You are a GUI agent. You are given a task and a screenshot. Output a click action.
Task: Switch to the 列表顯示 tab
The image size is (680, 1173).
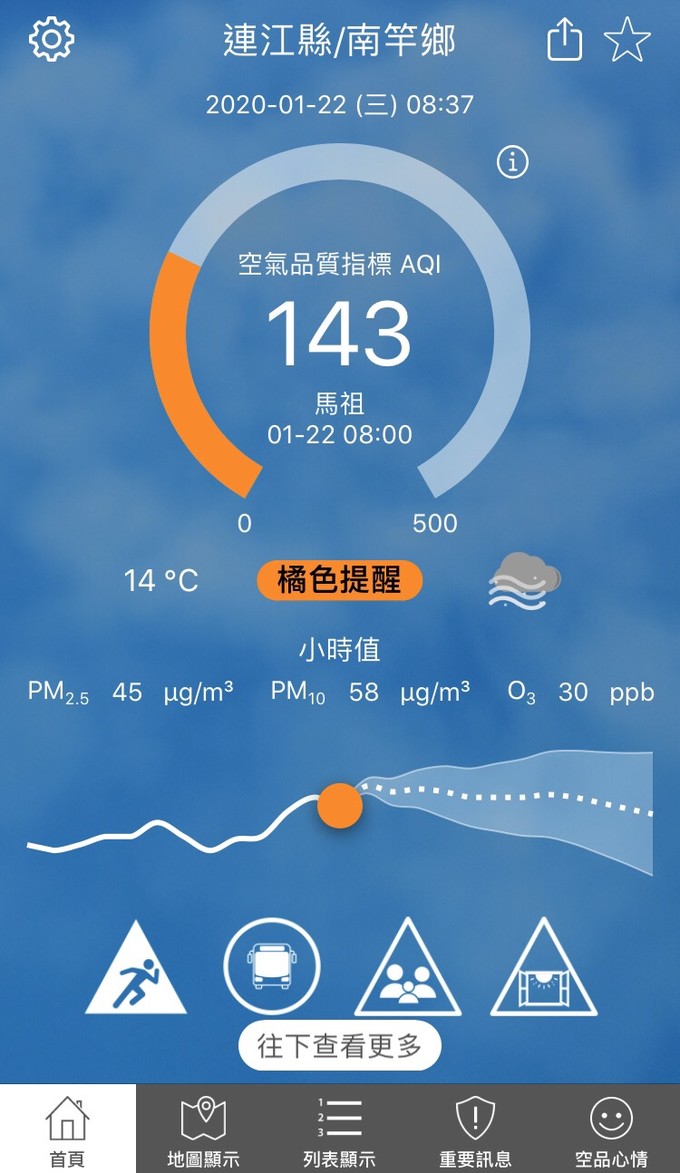340,1128
